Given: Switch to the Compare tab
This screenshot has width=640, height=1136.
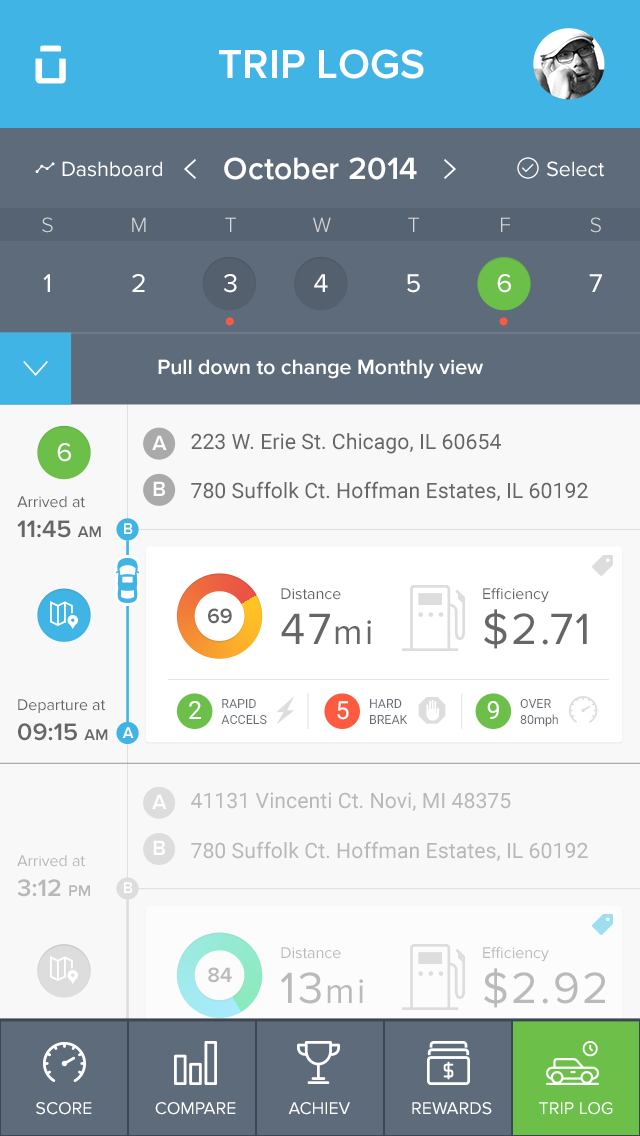Looking at the screenshot, I should click(192, 1078).
